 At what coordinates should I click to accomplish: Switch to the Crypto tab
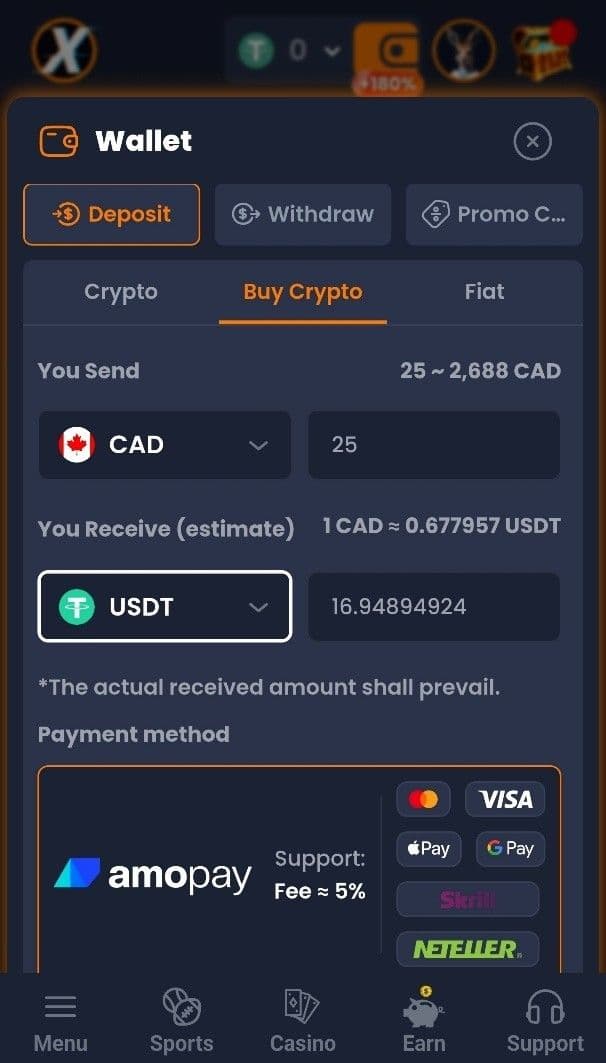click(121, 292)
